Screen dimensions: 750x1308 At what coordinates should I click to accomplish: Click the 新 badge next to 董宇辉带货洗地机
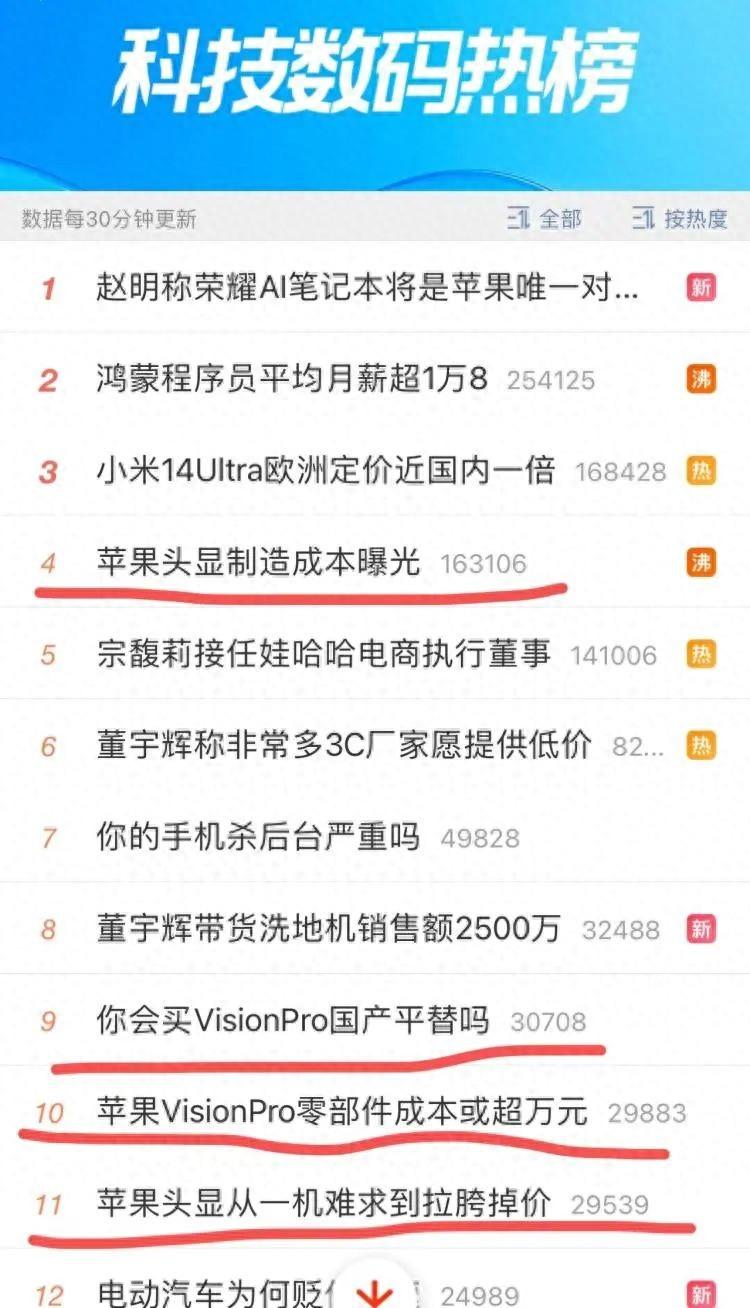pyautogui.click(x=700, y=928)
